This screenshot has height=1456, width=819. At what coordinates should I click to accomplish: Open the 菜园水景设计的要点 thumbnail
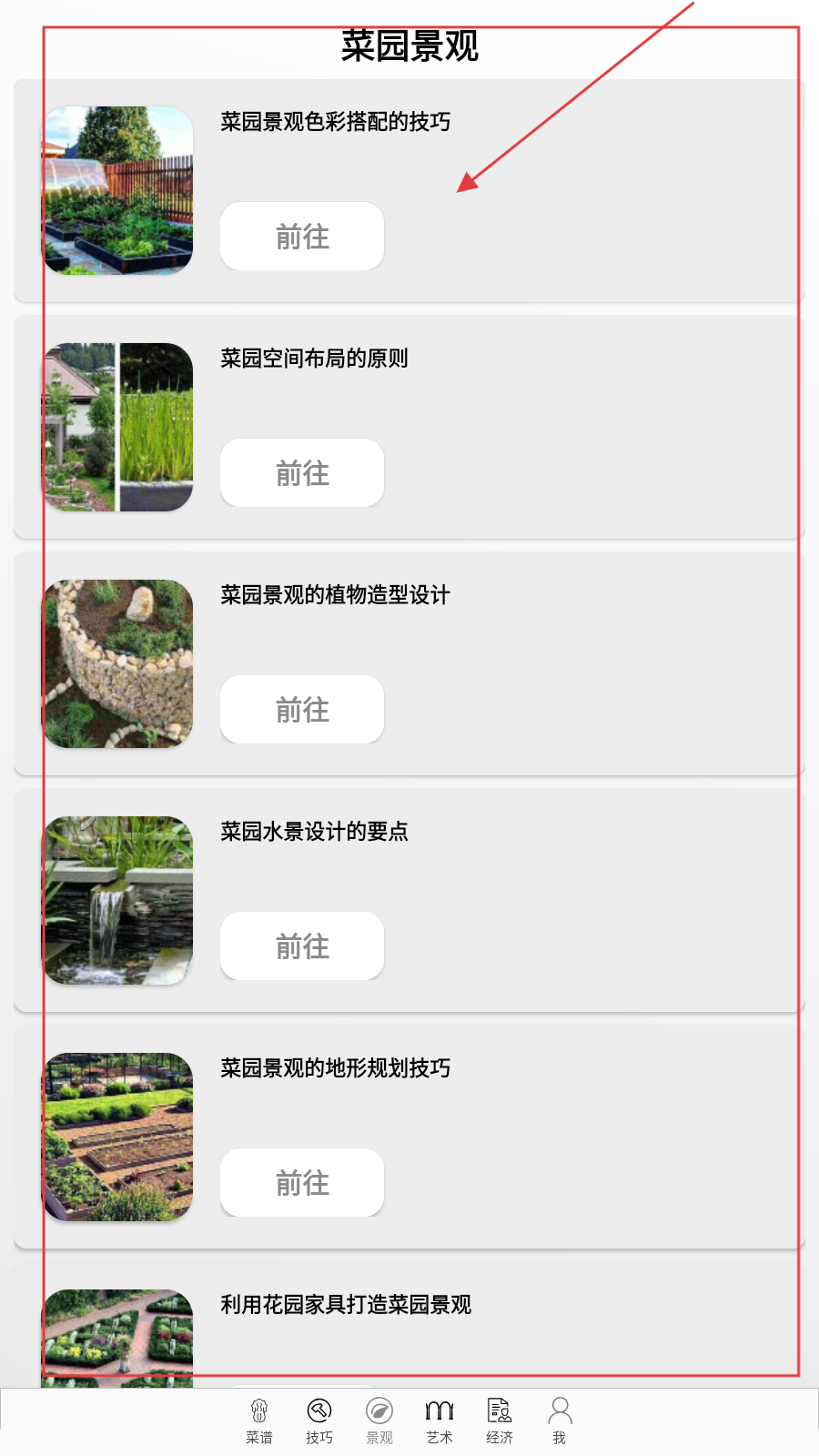click(118, 900)
